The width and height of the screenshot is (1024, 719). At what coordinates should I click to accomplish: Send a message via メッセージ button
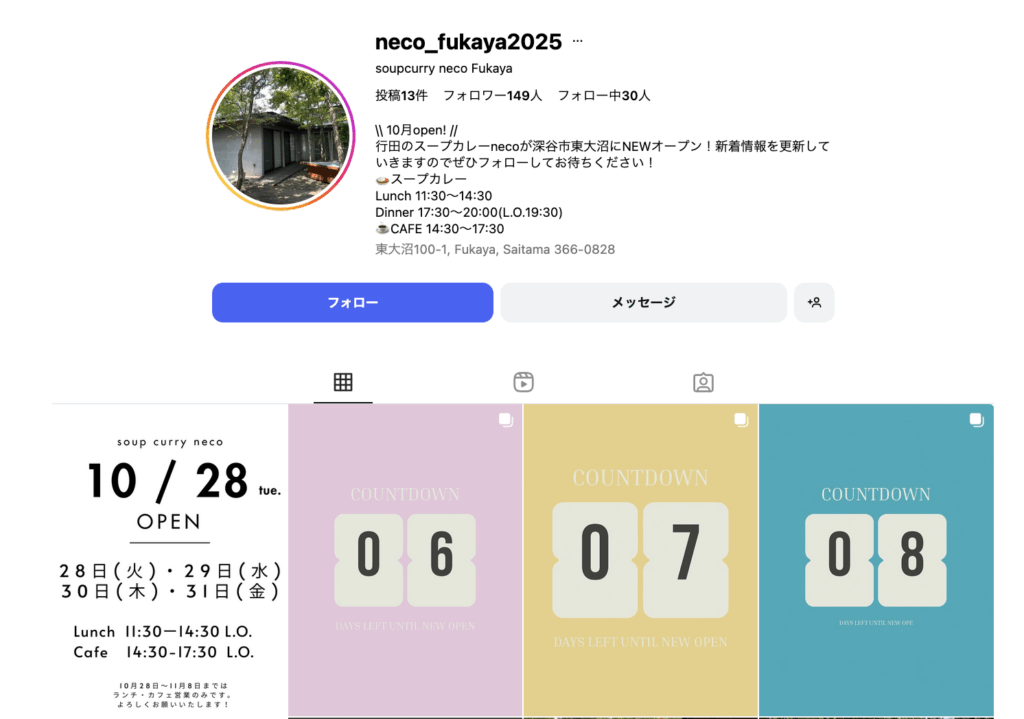click(x=643, y=302)
